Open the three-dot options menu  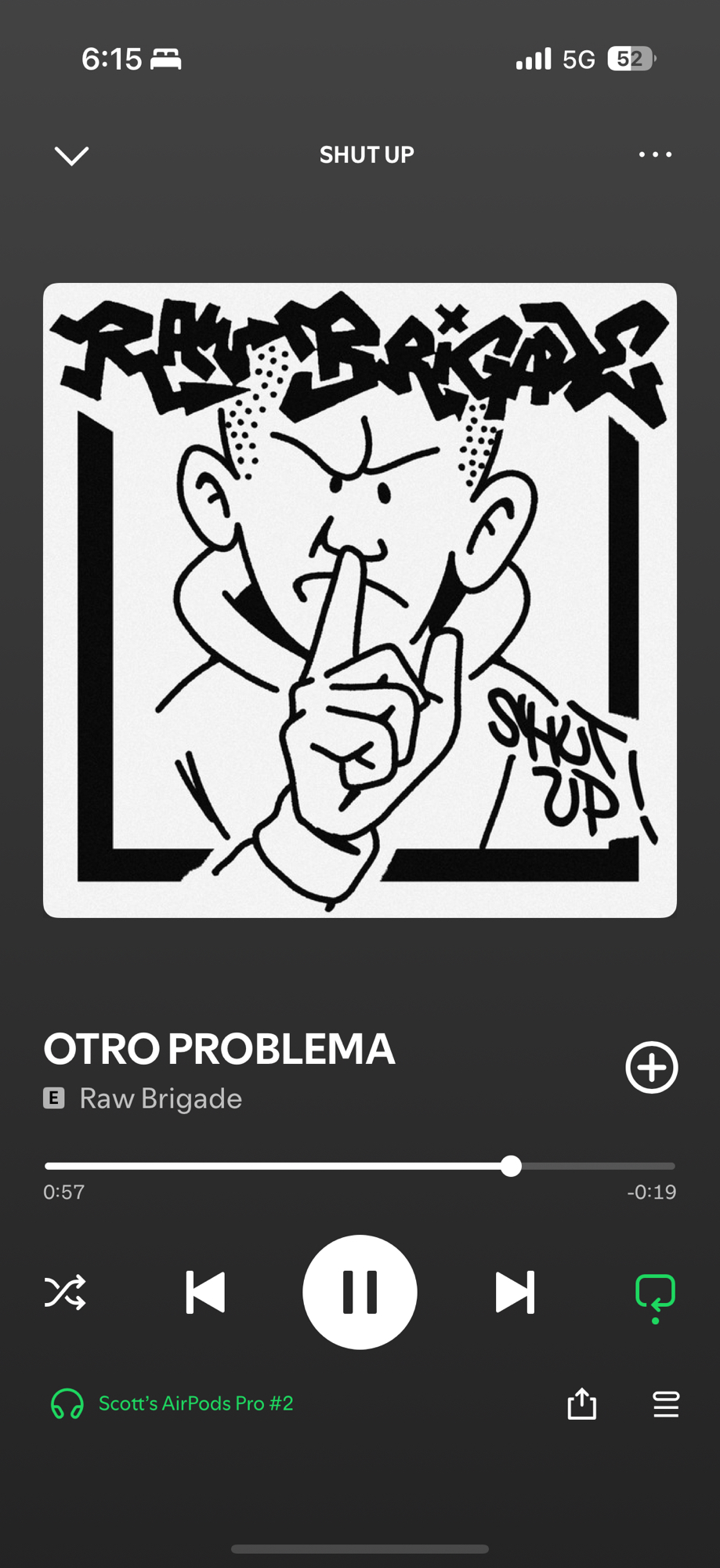coord(655,154)
